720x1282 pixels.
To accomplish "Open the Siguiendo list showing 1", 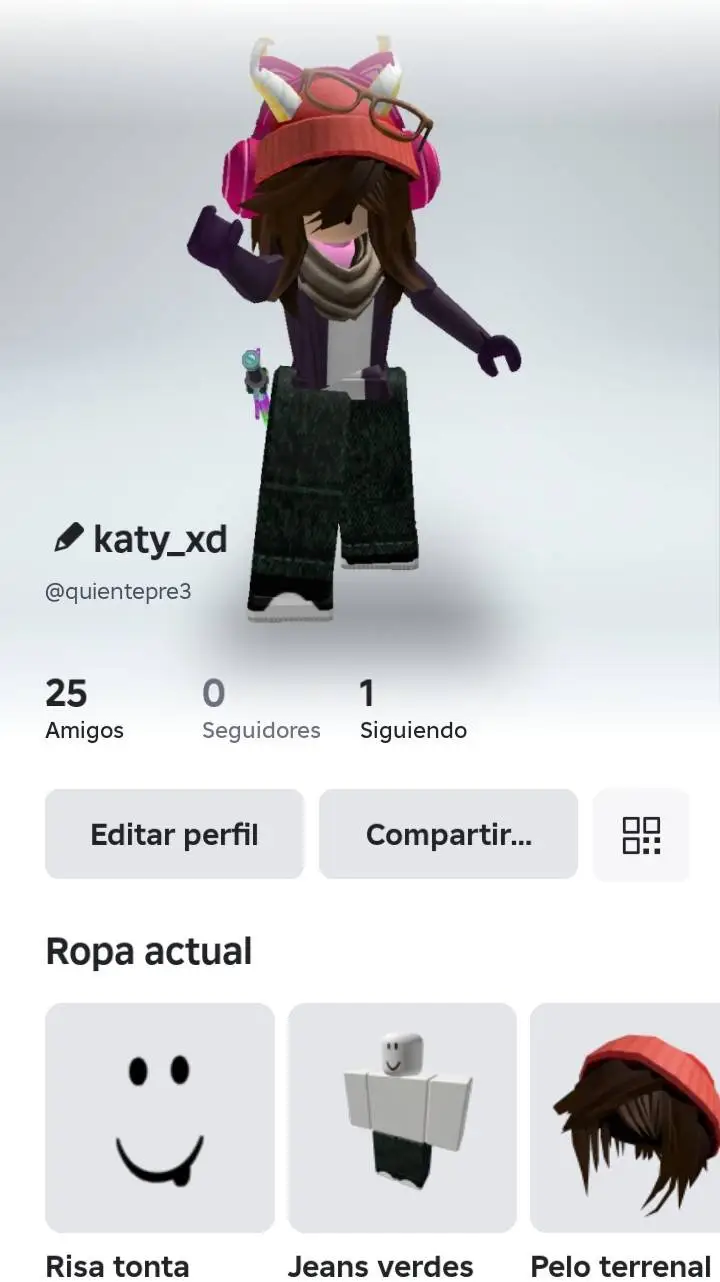I will (x=412, y=707).
